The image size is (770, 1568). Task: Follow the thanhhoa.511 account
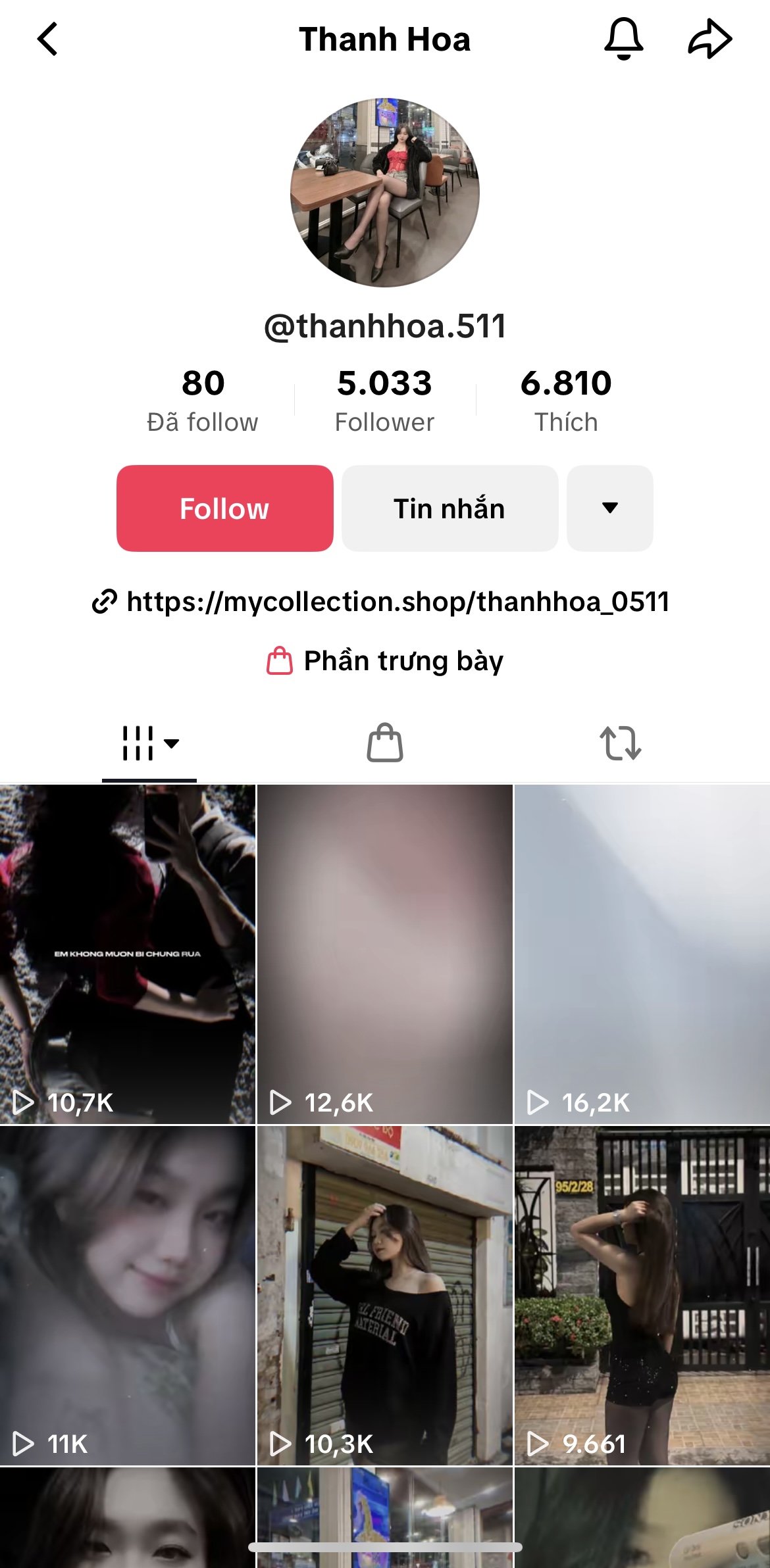point(225,508)
